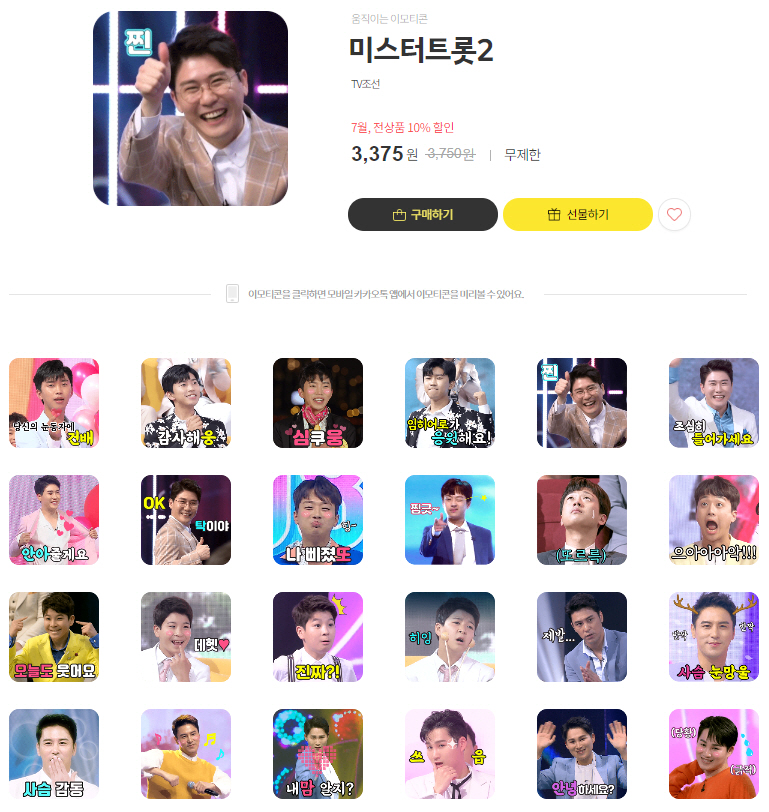Preview the 조심히 들어가세요 emoticon
The width and height of the screenshot is (769, 812).
point(714,403)
